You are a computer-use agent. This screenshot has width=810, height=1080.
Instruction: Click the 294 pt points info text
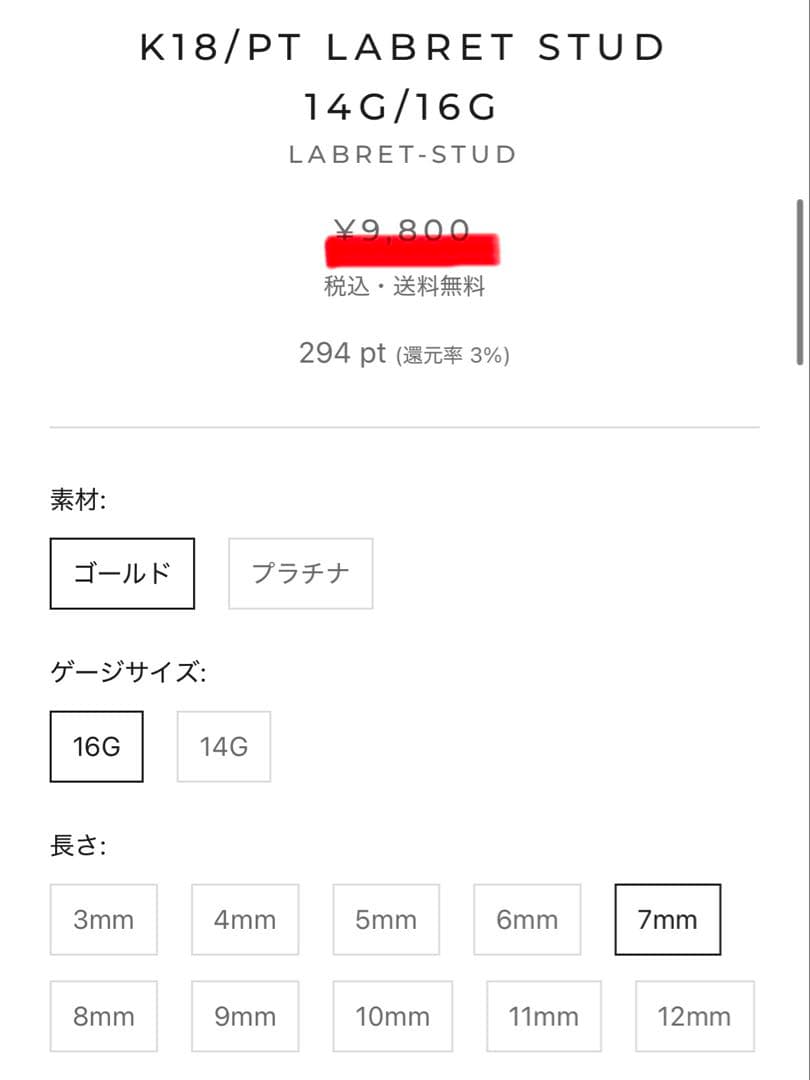click(404, 353)
